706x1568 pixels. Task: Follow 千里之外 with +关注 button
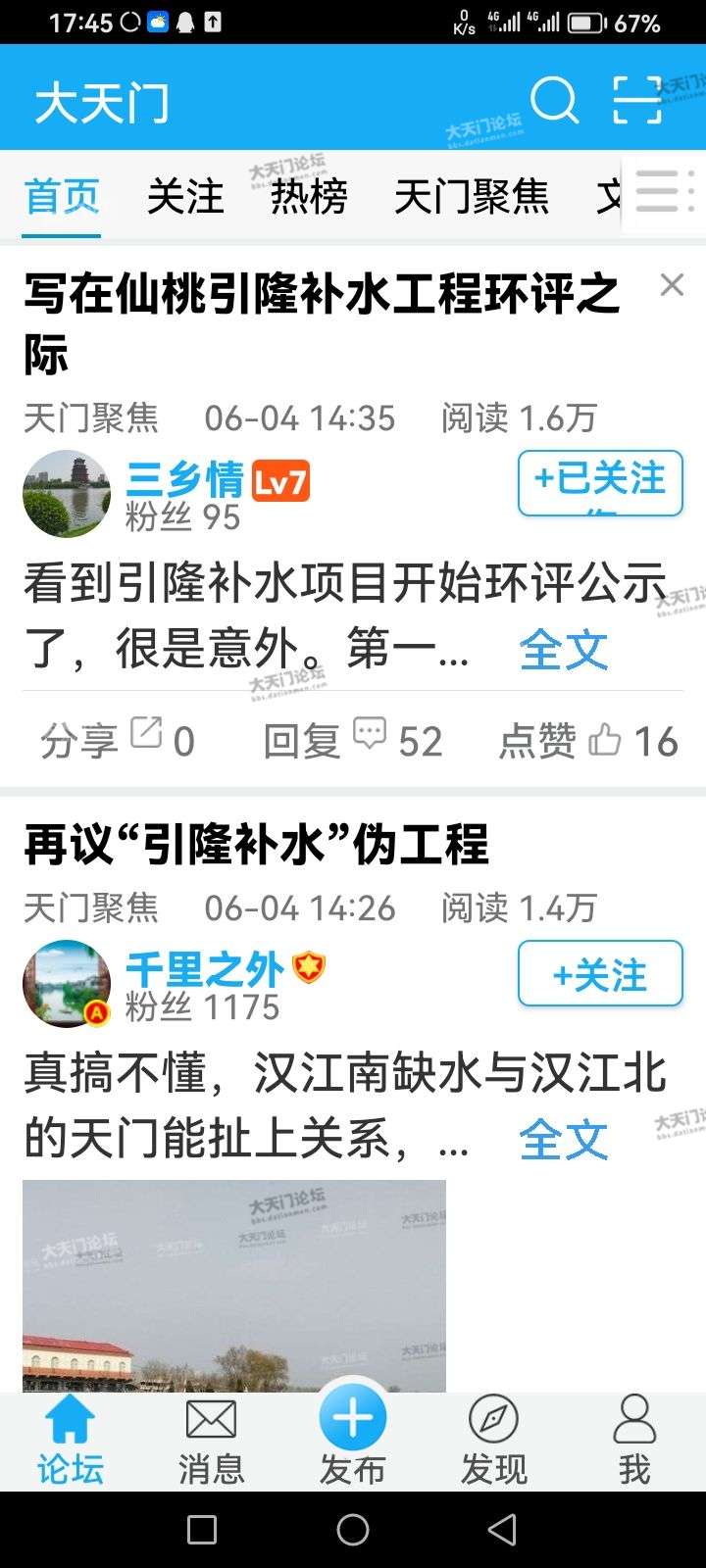tap(599, 973)
